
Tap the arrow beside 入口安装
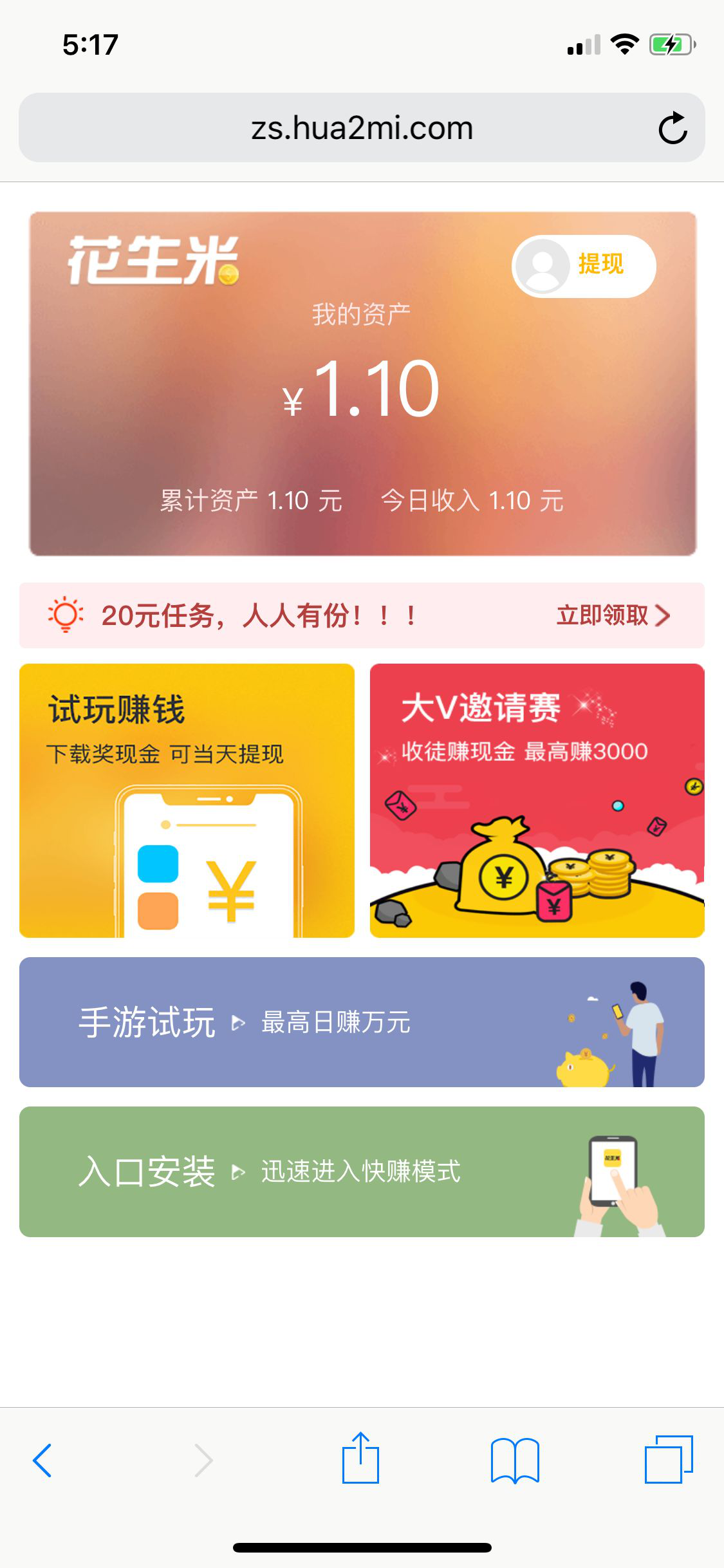coord(238,1171)
